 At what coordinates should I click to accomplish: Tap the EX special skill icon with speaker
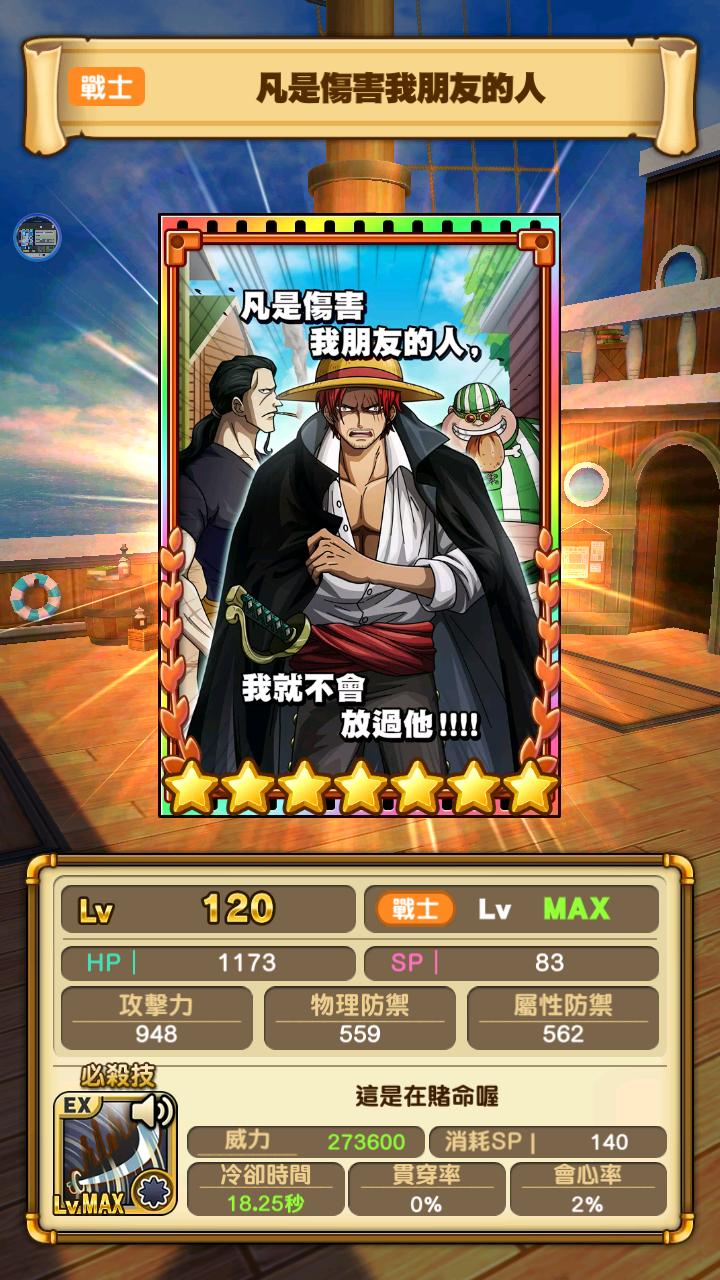coord(115,1152)
